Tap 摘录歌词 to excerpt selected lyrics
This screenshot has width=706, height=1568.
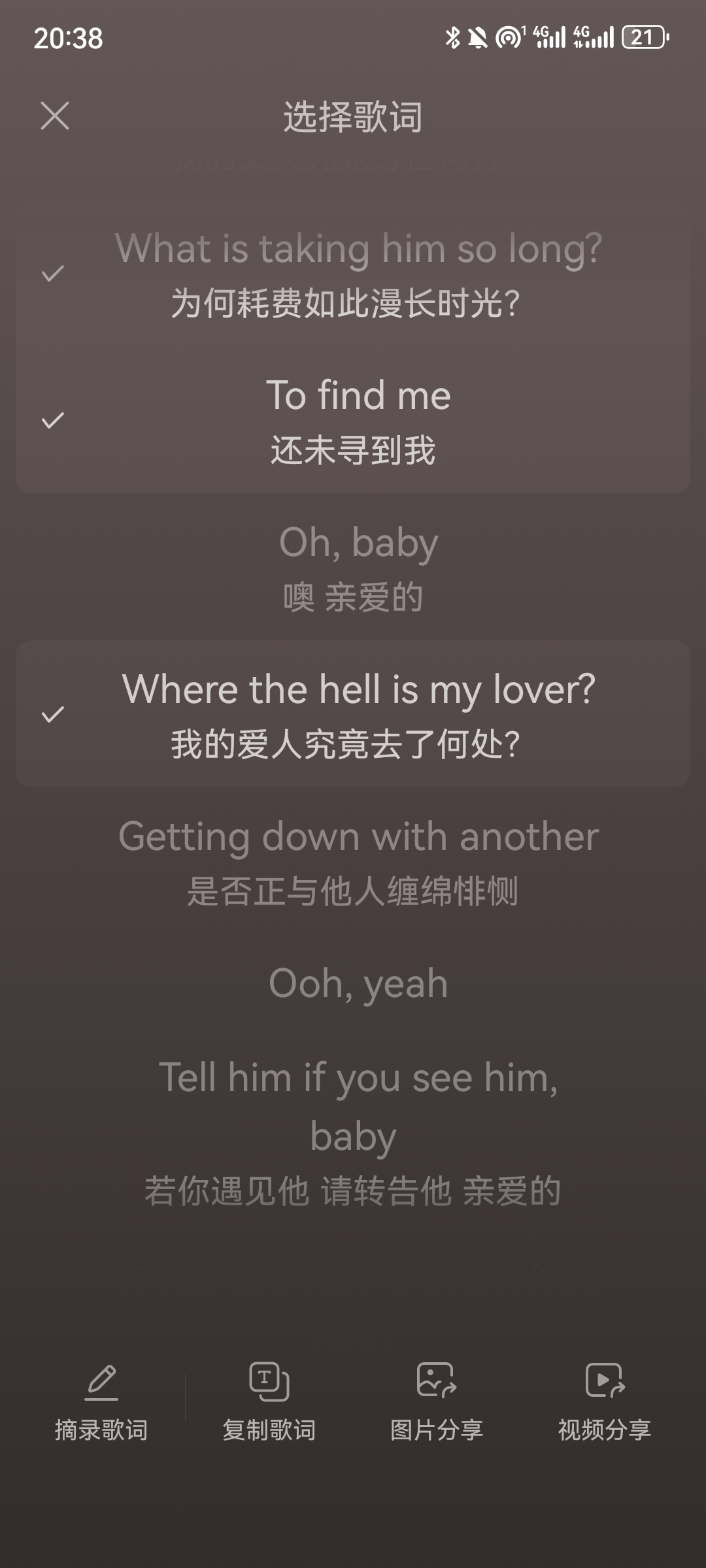[x=101, y=1402]
